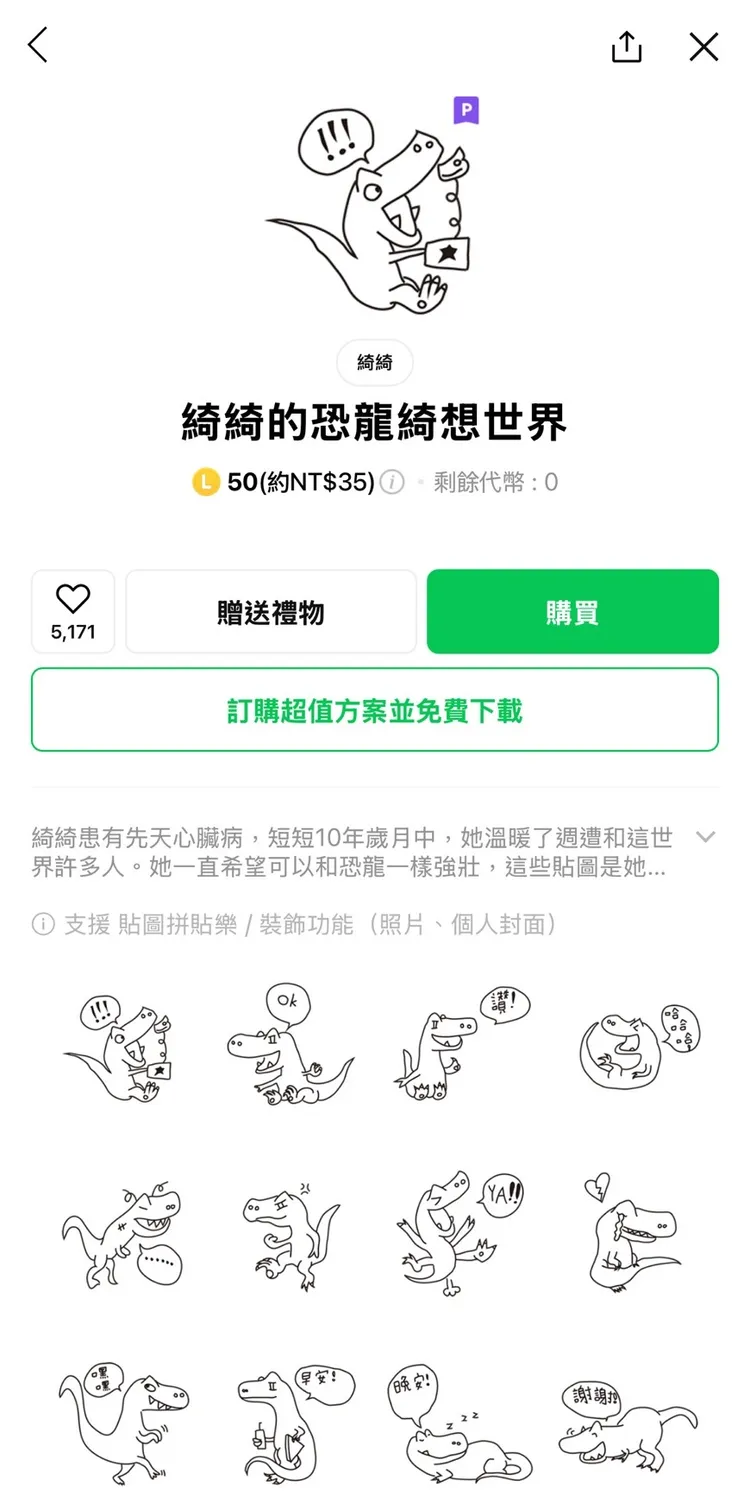The height and width of the screenshot is (1499, 750).
Task: Select 訂購超值方案並免費下載 subscription link
Action: [375, 710]
